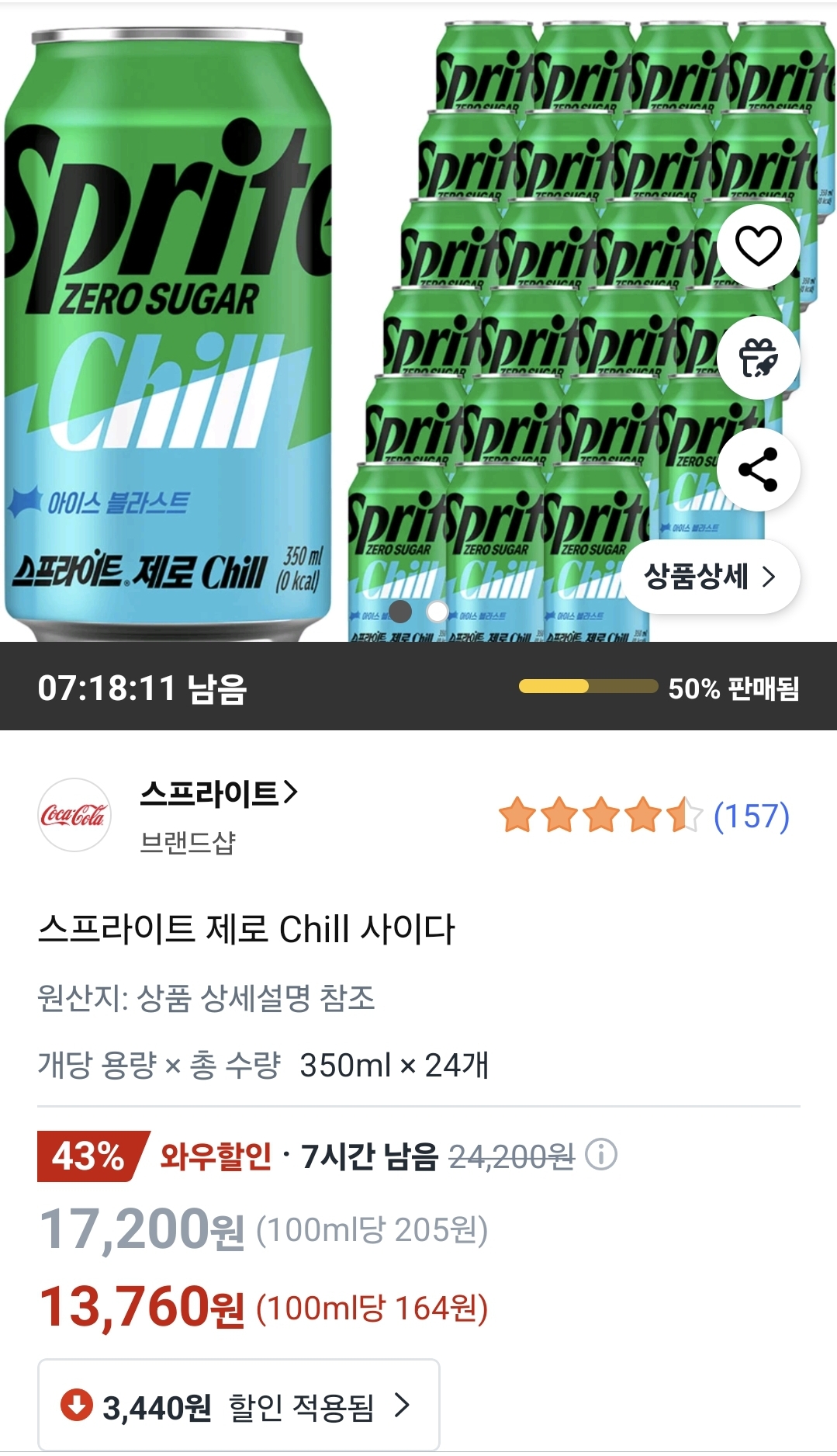Tap the gift icon button
This screenshot has height=1456, width=837.
tap(758, 358)
